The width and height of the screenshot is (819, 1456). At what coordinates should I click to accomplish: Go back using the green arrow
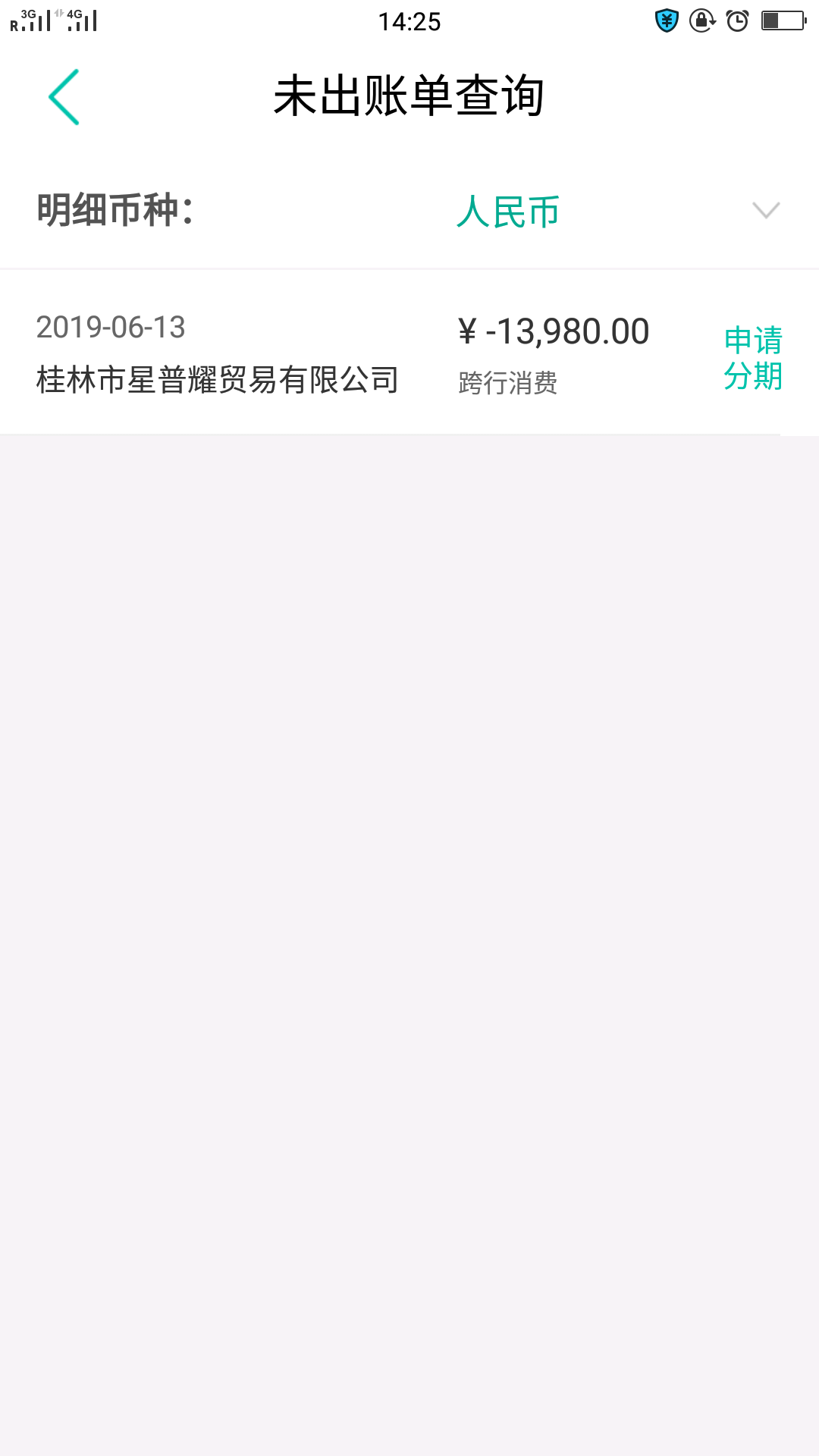64,97
